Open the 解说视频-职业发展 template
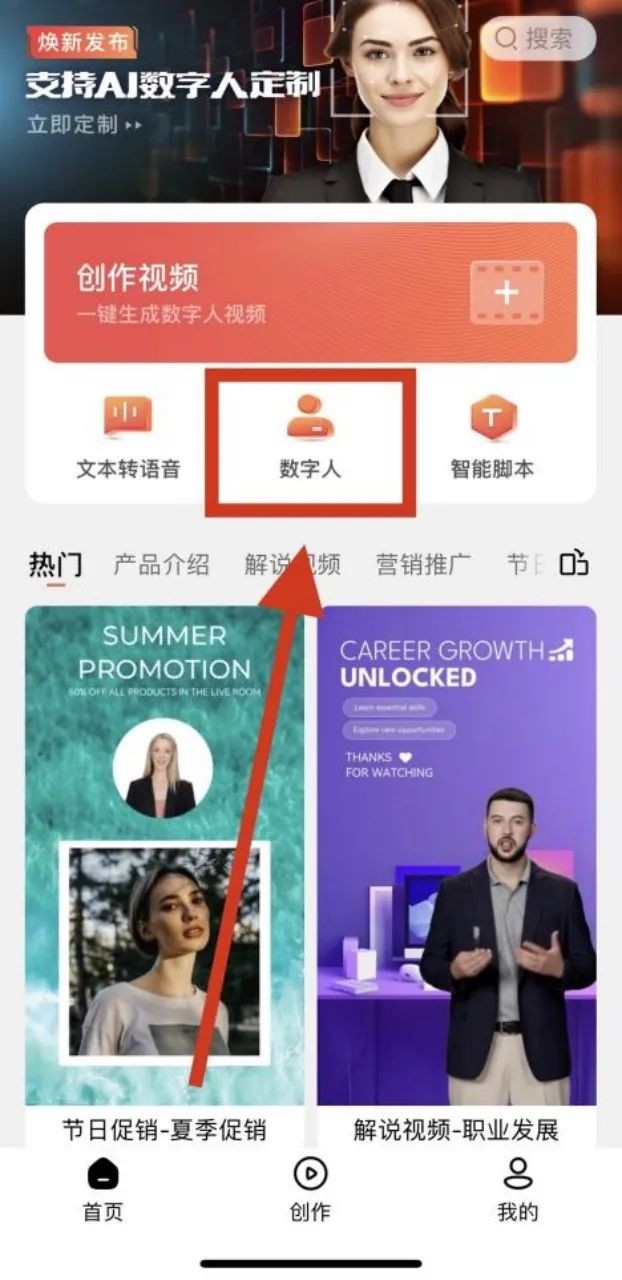Image resolution: width=622 pixels, height=1280 pixels. point(456,870)
